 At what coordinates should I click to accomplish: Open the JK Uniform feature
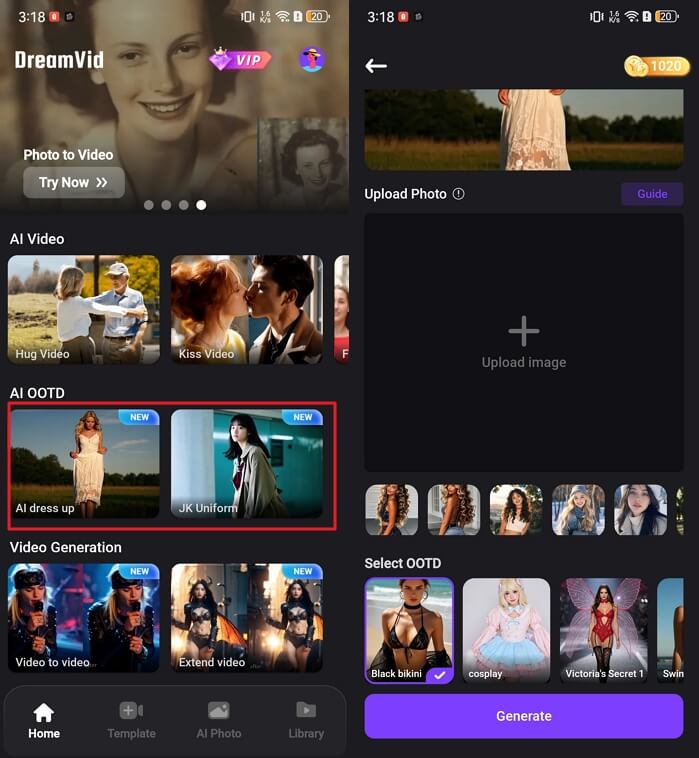coord(246,464)
